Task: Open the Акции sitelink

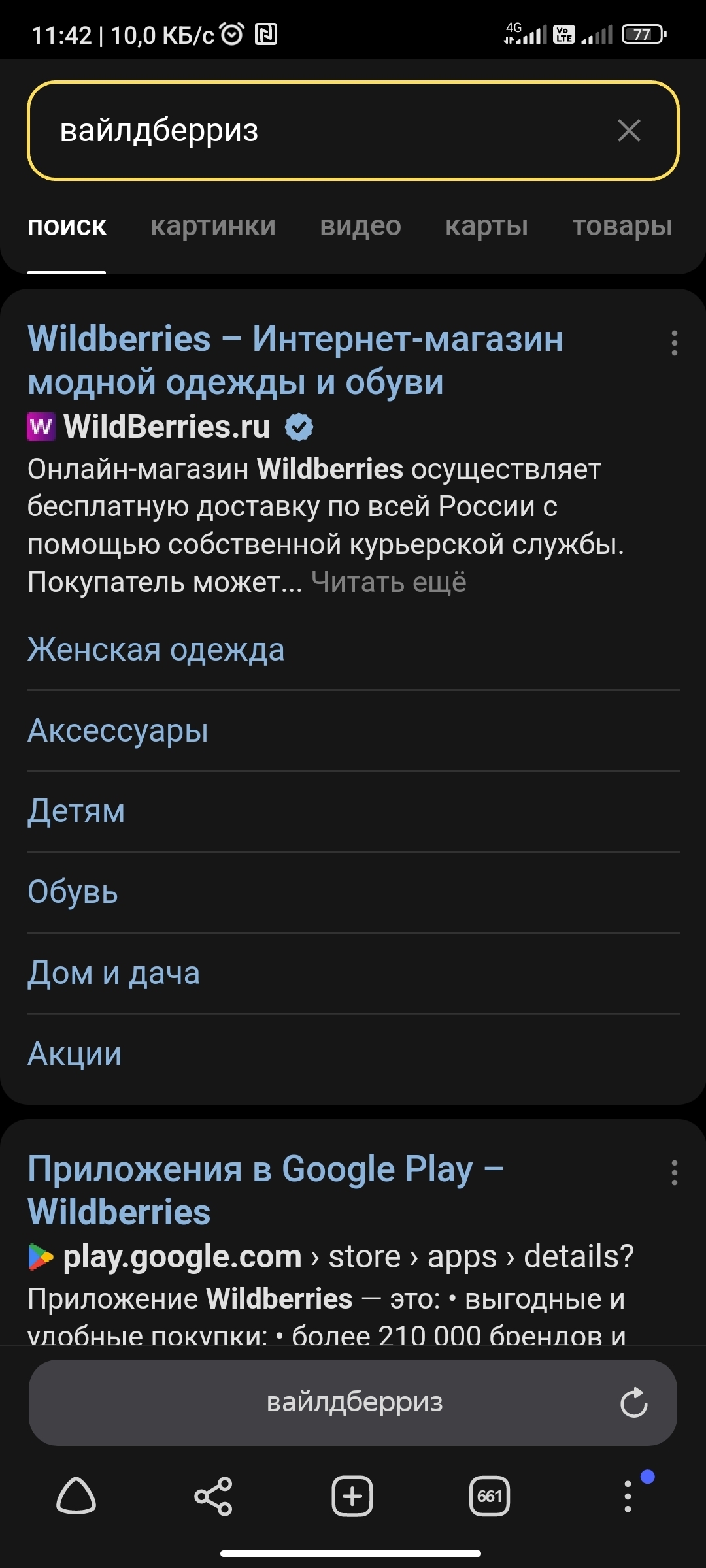Action: 75,1054
